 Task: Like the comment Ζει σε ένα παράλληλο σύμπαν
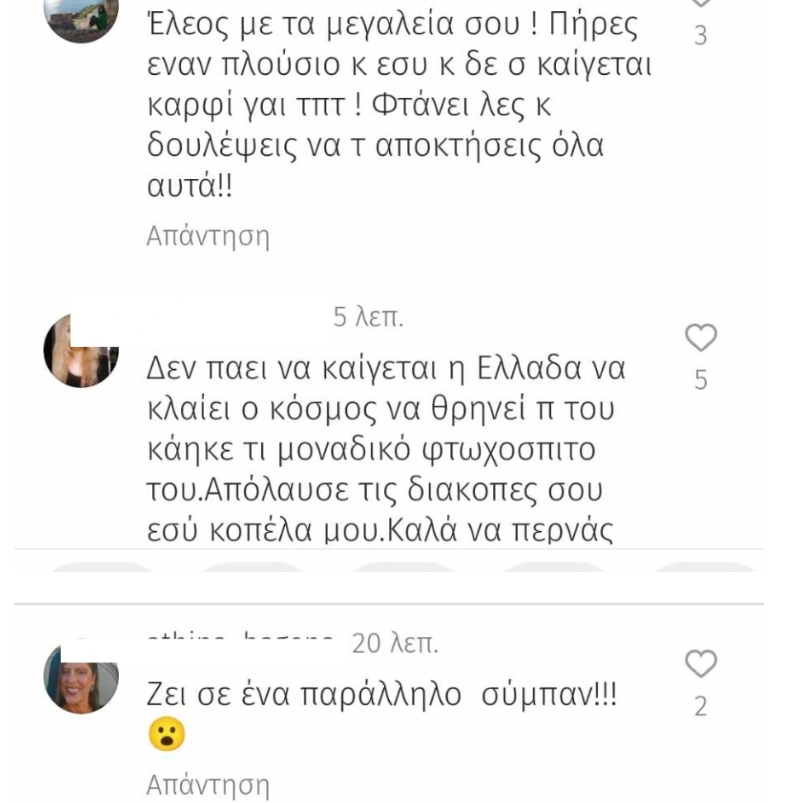coord(700,663)
